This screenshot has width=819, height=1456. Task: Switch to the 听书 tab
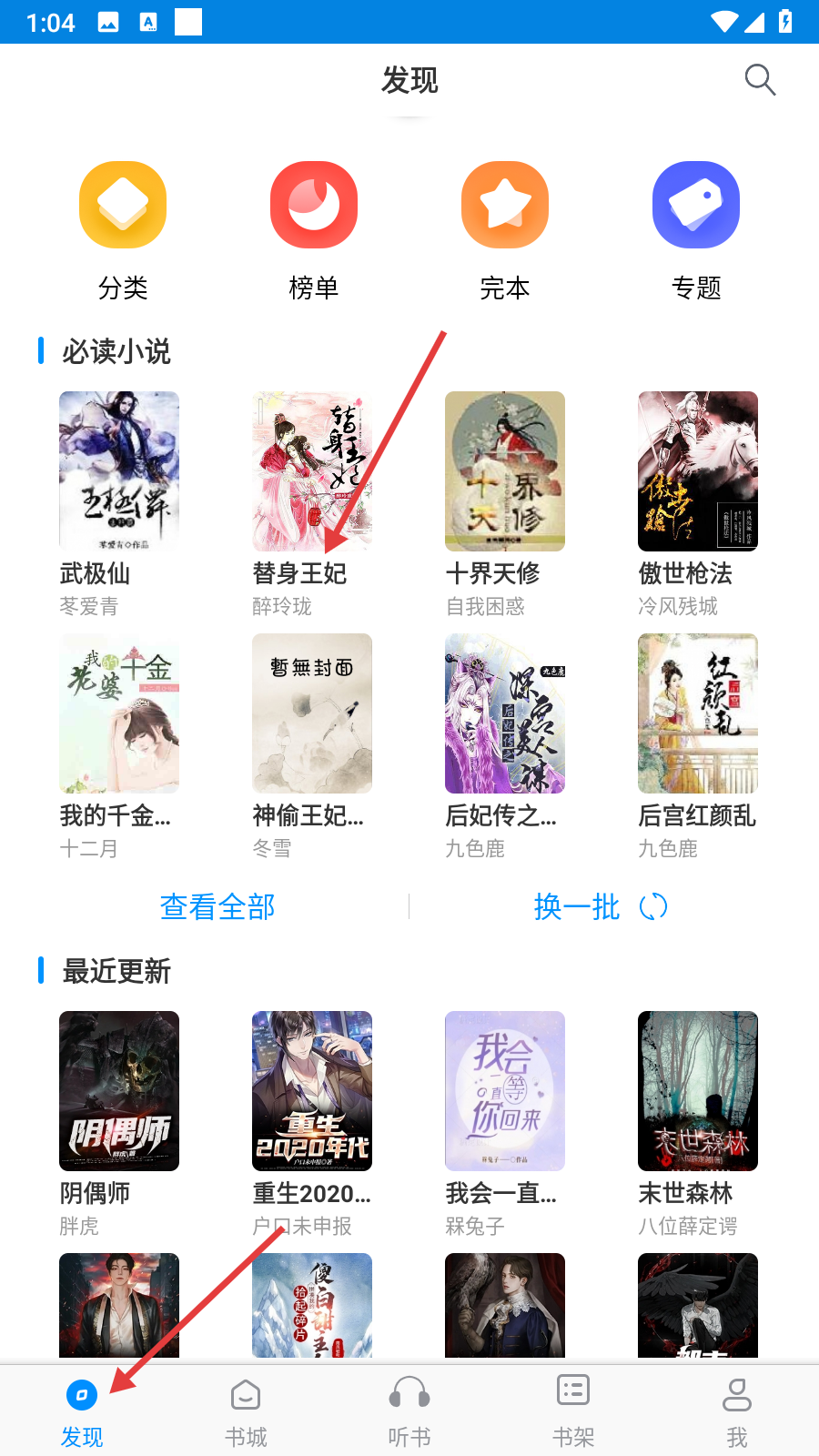pos(409,1411)
